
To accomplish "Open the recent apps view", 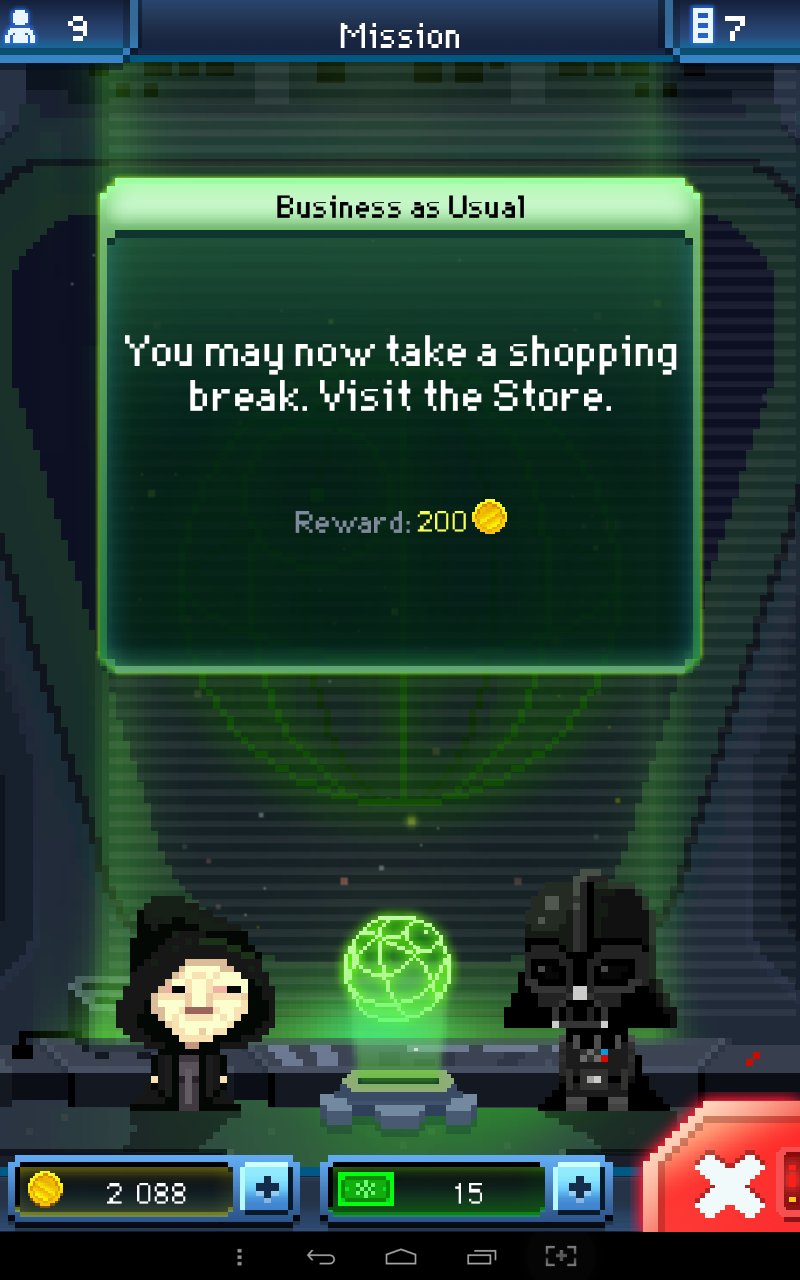I will [x=481, y=1256].
